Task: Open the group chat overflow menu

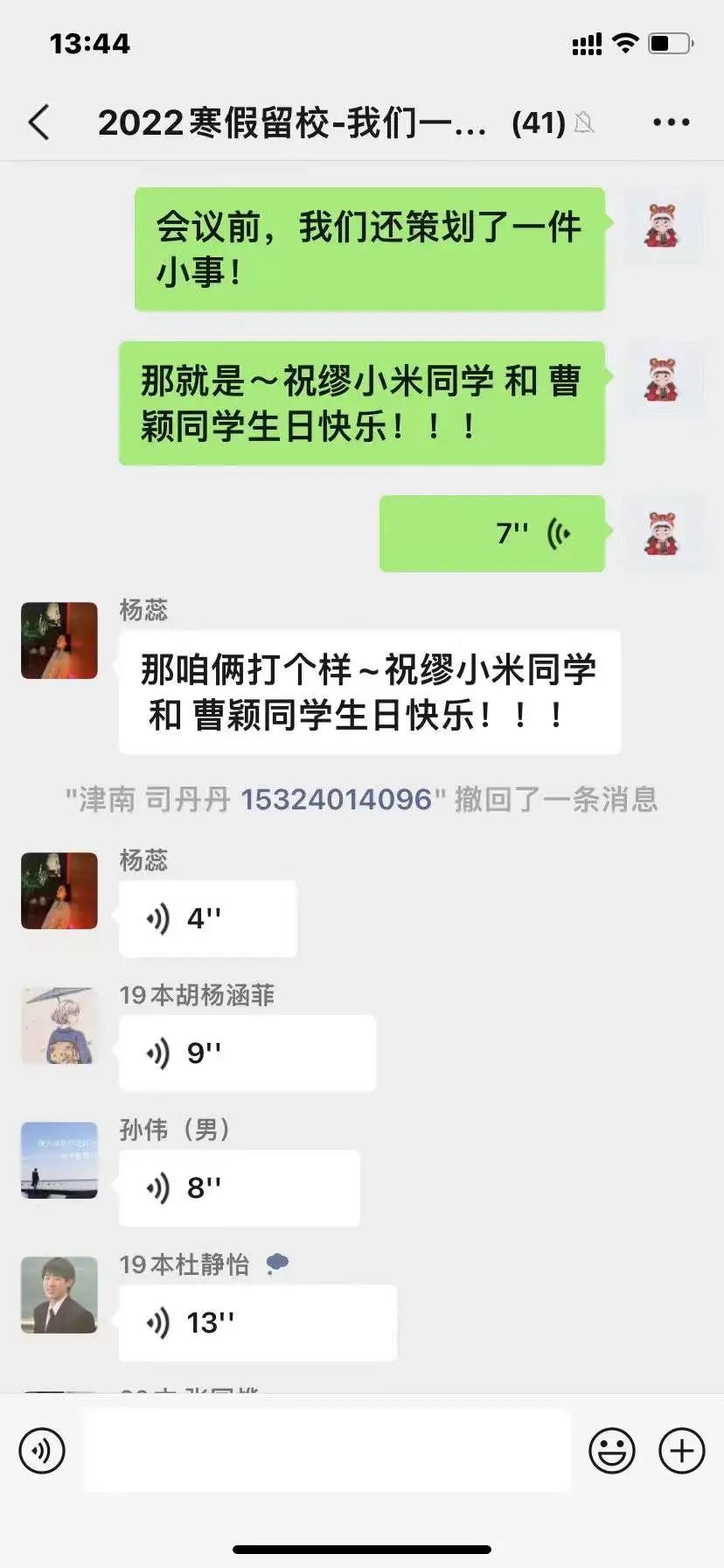Action: coord(671,122)
